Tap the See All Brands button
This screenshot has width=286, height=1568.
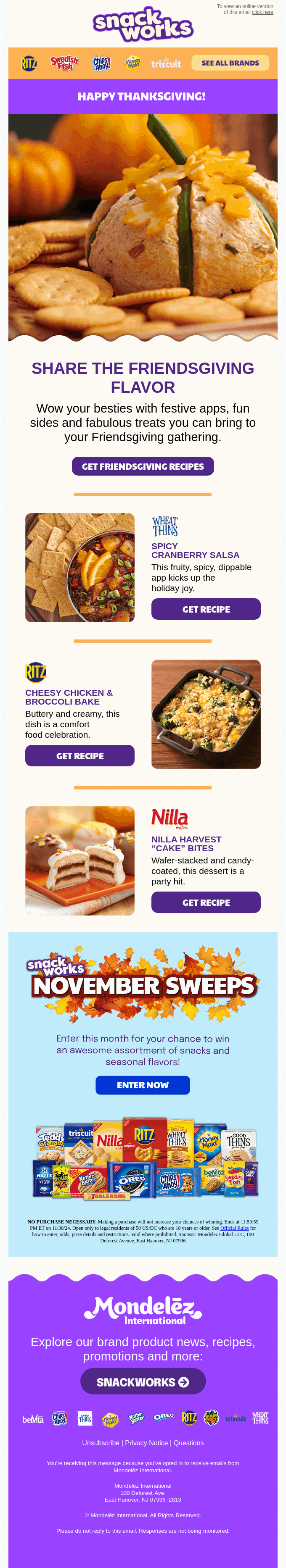[x=230, y=63]
